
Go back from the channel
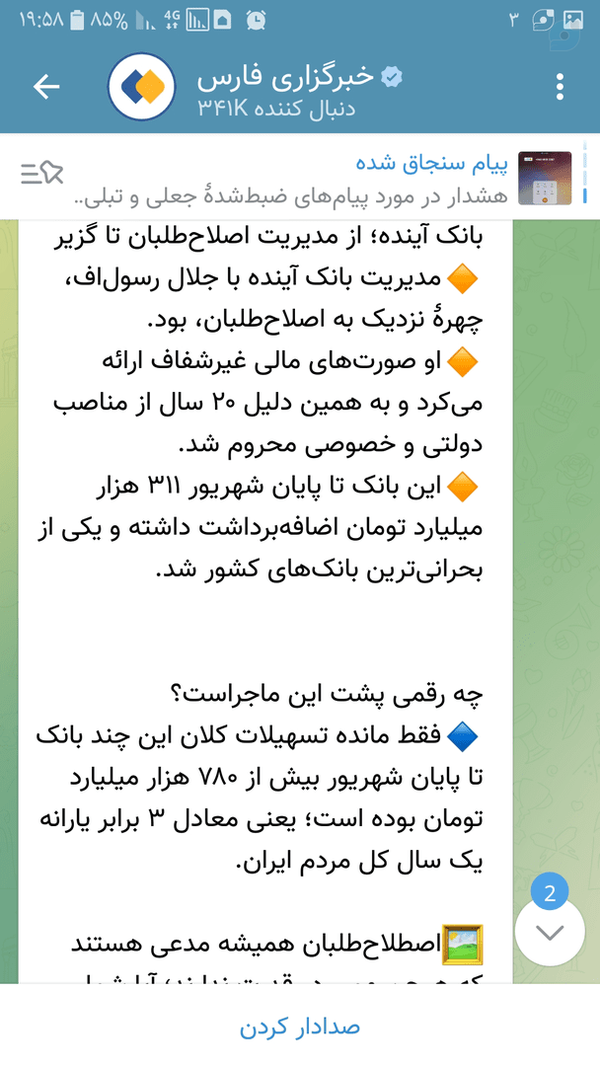pyautogui.click(x=46, y=86)
